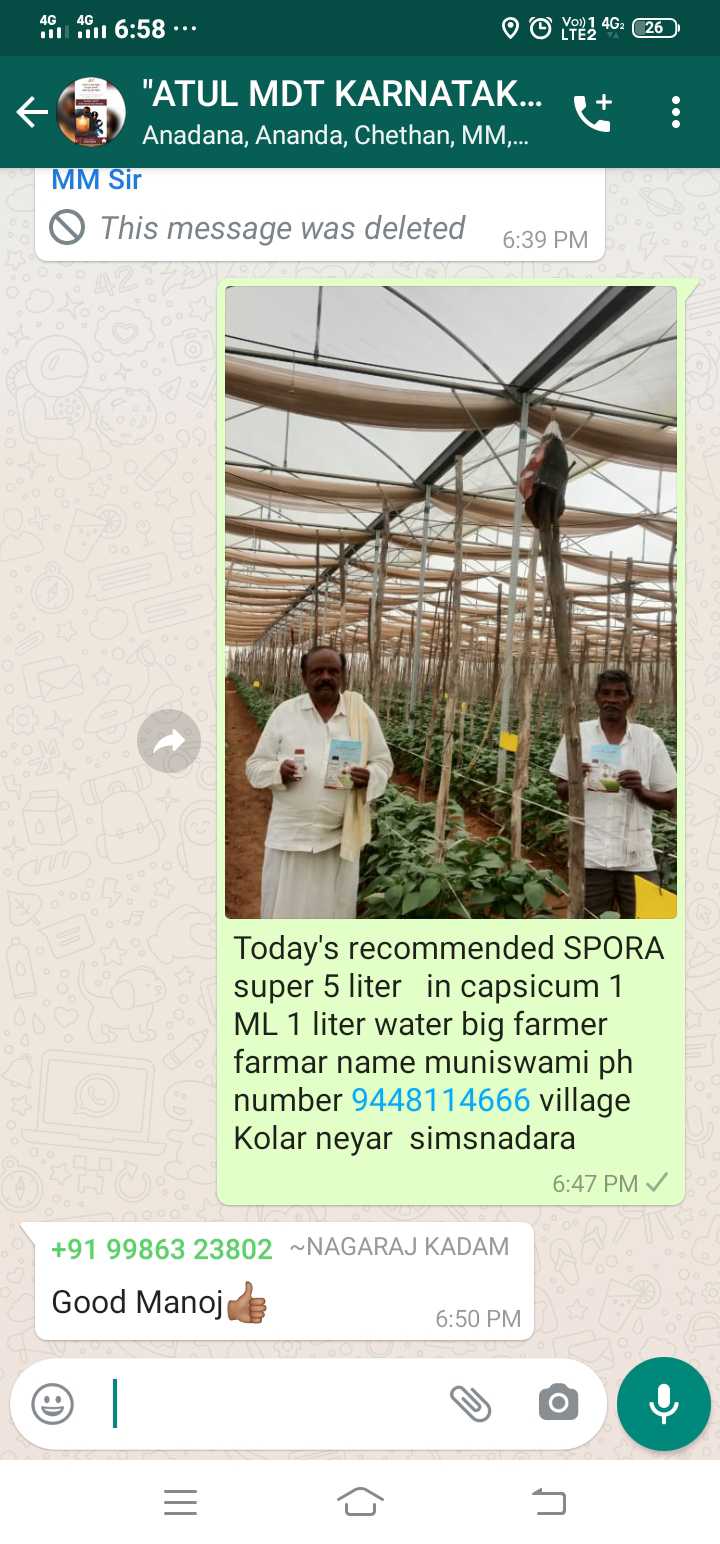The width and height of the screenshot is (720, 1544).
Task: Attach a file with paperclip
Action: 470,1403
